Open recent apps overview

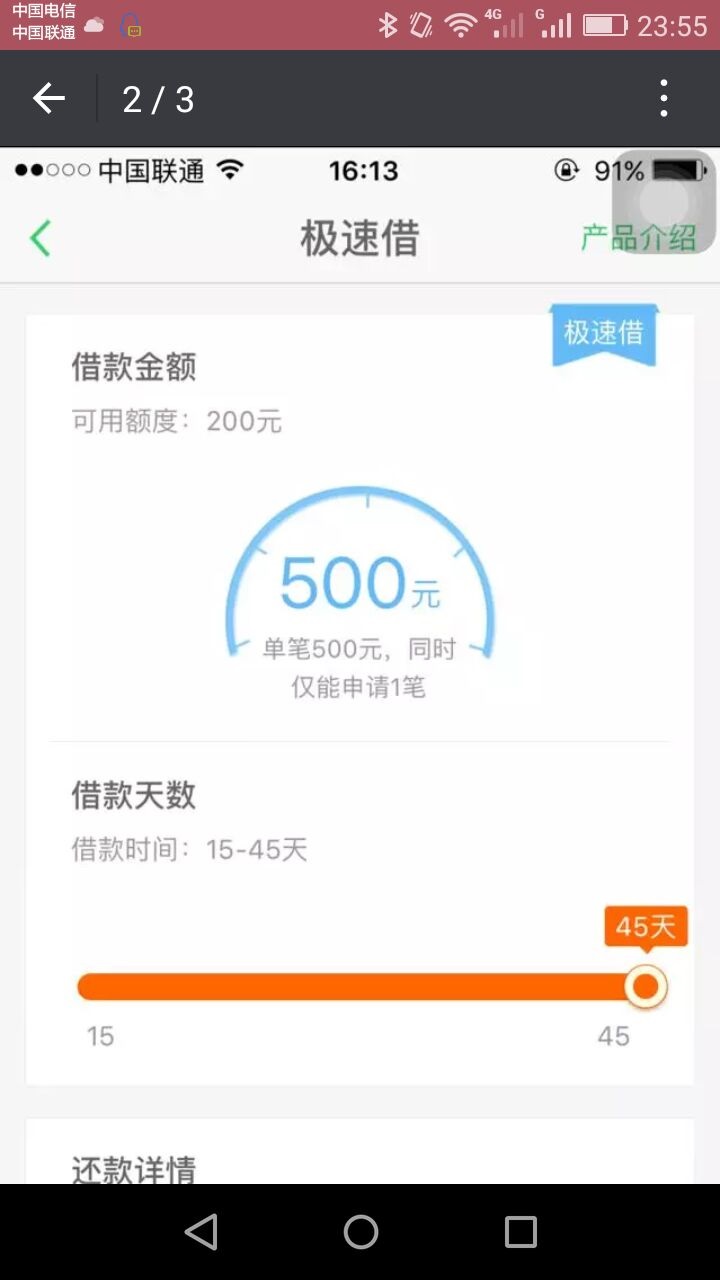[x=520, y=1232]
